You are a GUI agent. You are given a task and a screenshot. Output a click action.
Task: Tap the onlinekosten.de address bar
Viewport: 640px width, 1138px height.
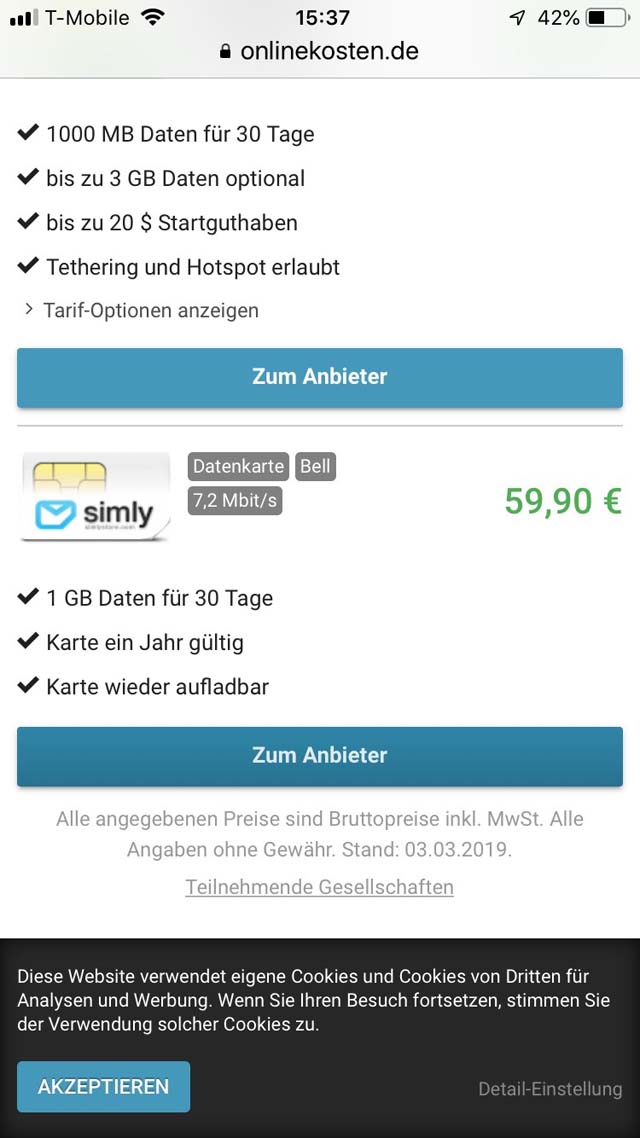[x=319, y=51]
